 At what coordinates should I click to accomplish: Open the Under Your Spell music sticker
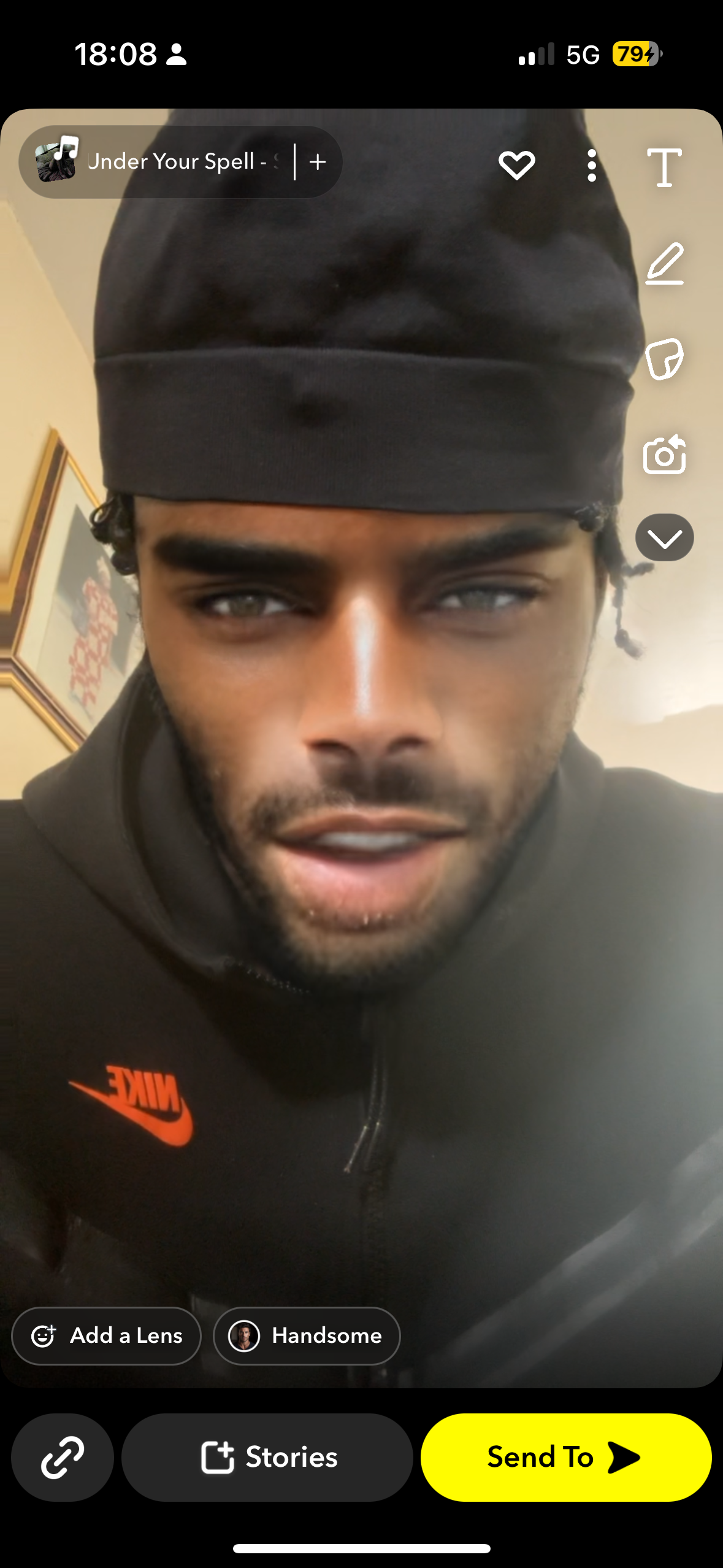[159, 162]
